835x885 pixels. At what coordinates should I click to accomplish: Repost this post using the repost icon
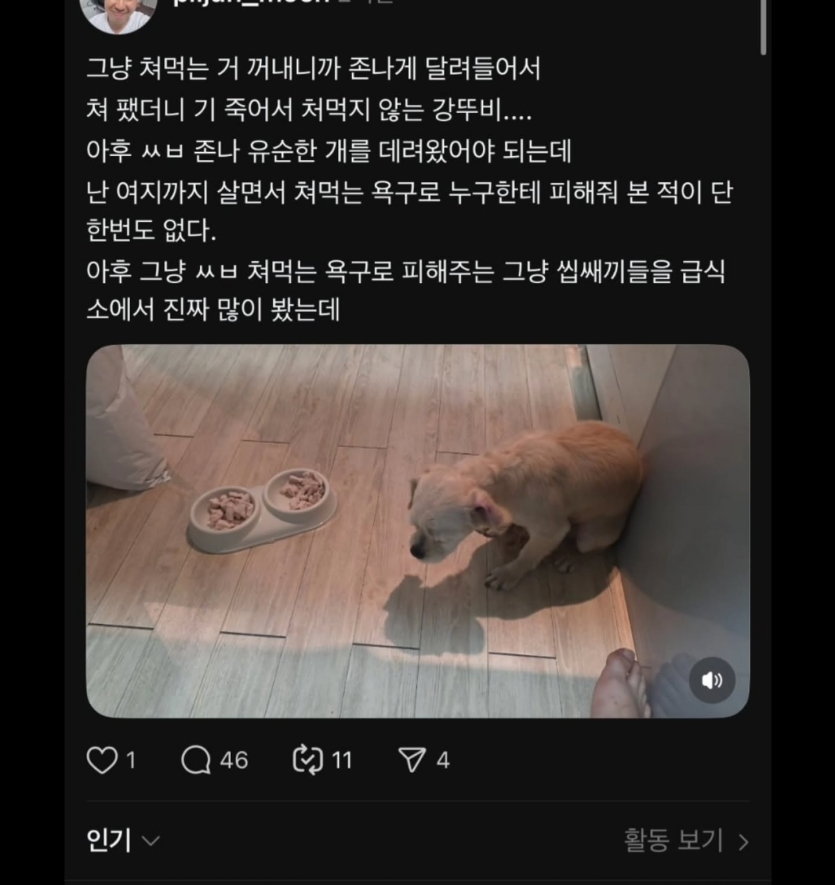(306, 761)
